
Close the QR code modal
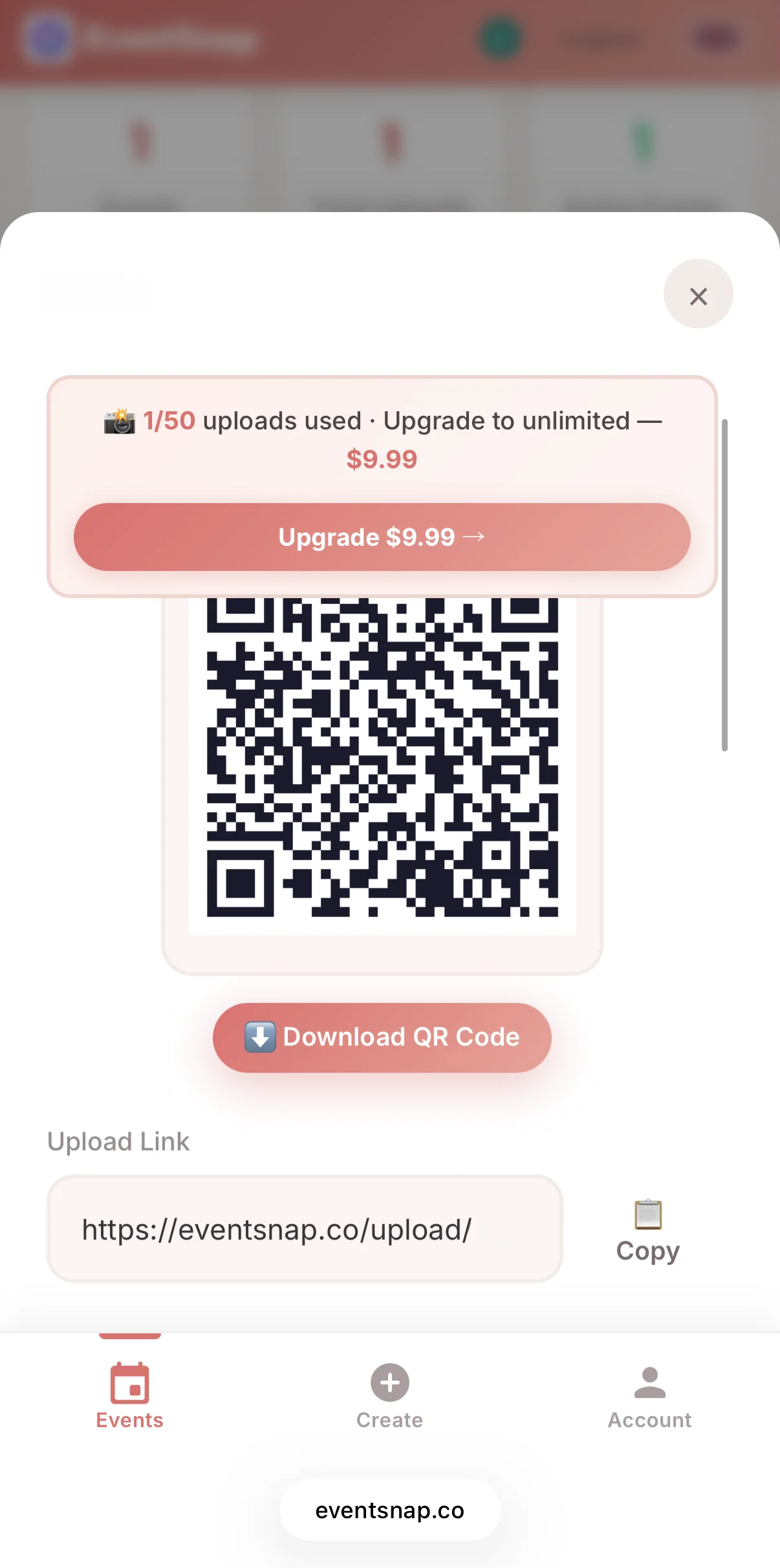698,295
